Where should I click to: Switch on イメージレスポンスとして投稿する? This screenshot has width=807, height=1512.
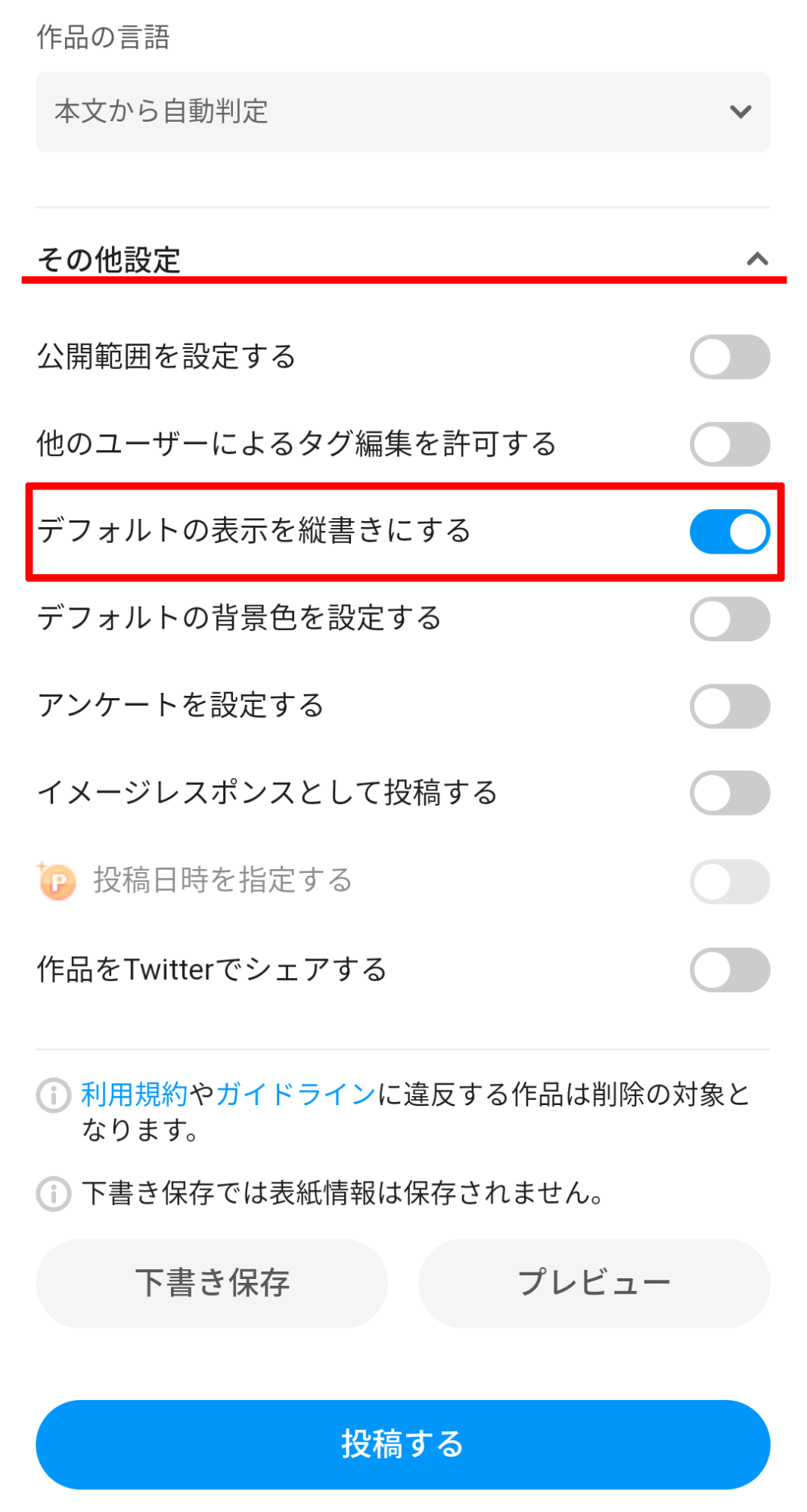[729, 793]
